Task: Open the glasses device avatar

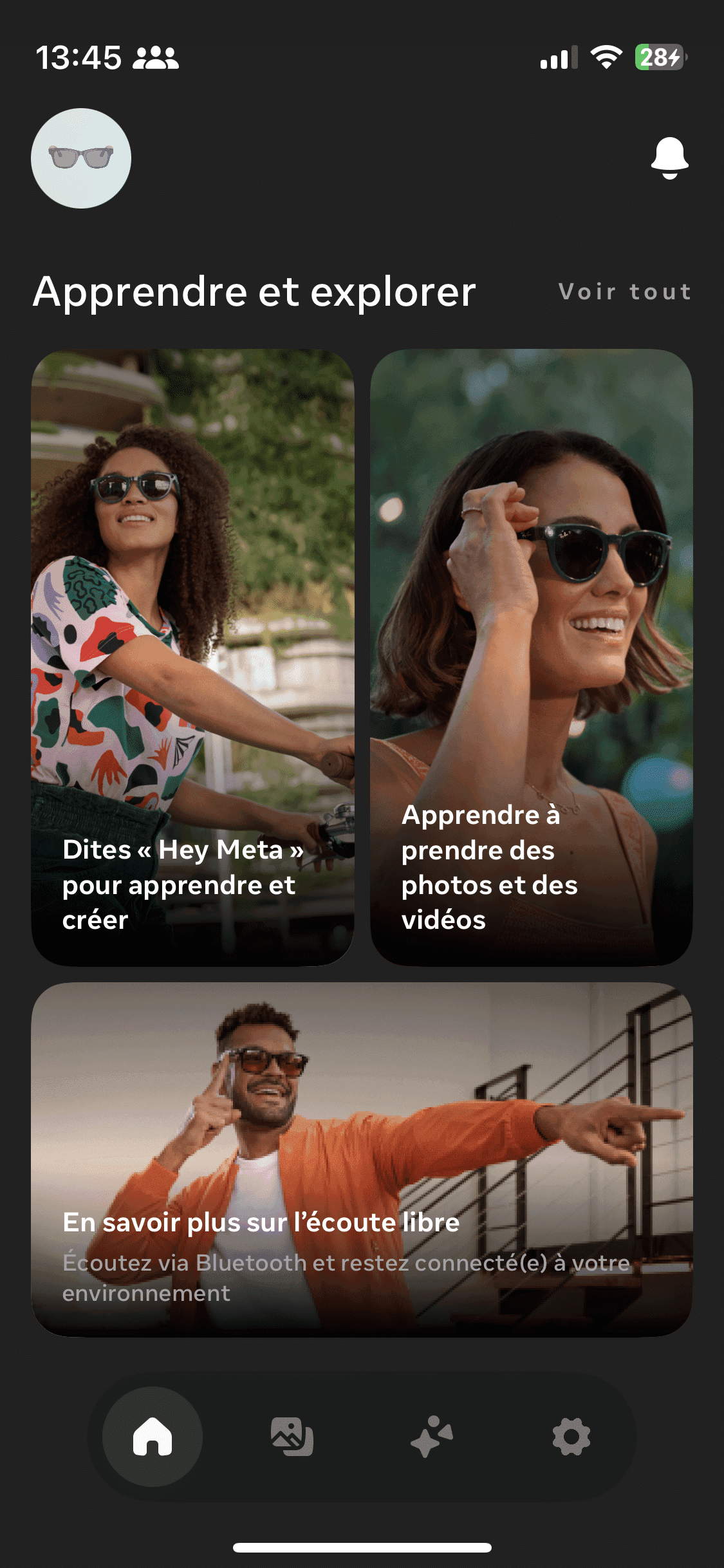Action: (x=81, y=158)
